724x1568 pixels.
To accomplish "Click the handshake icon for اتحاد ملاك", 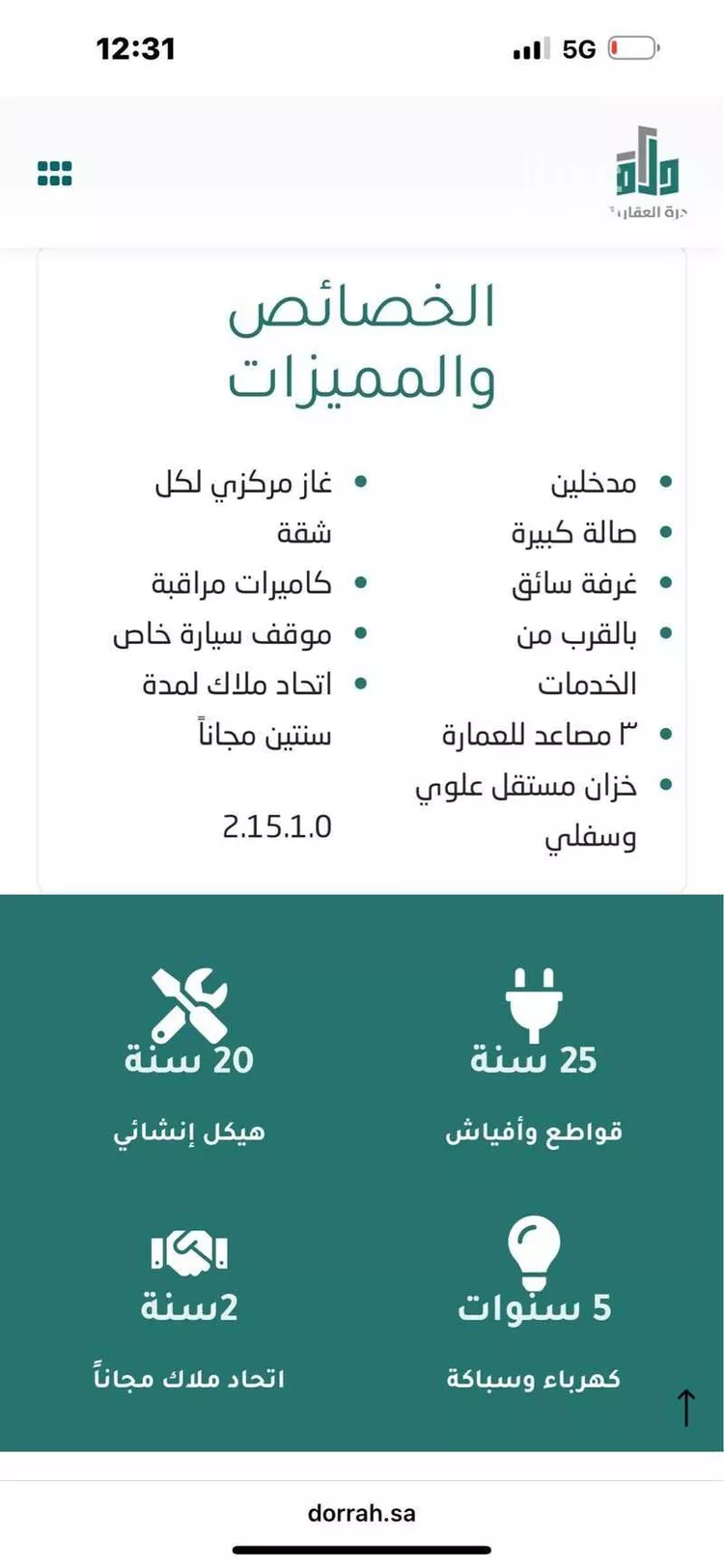I will point(189,1250).
